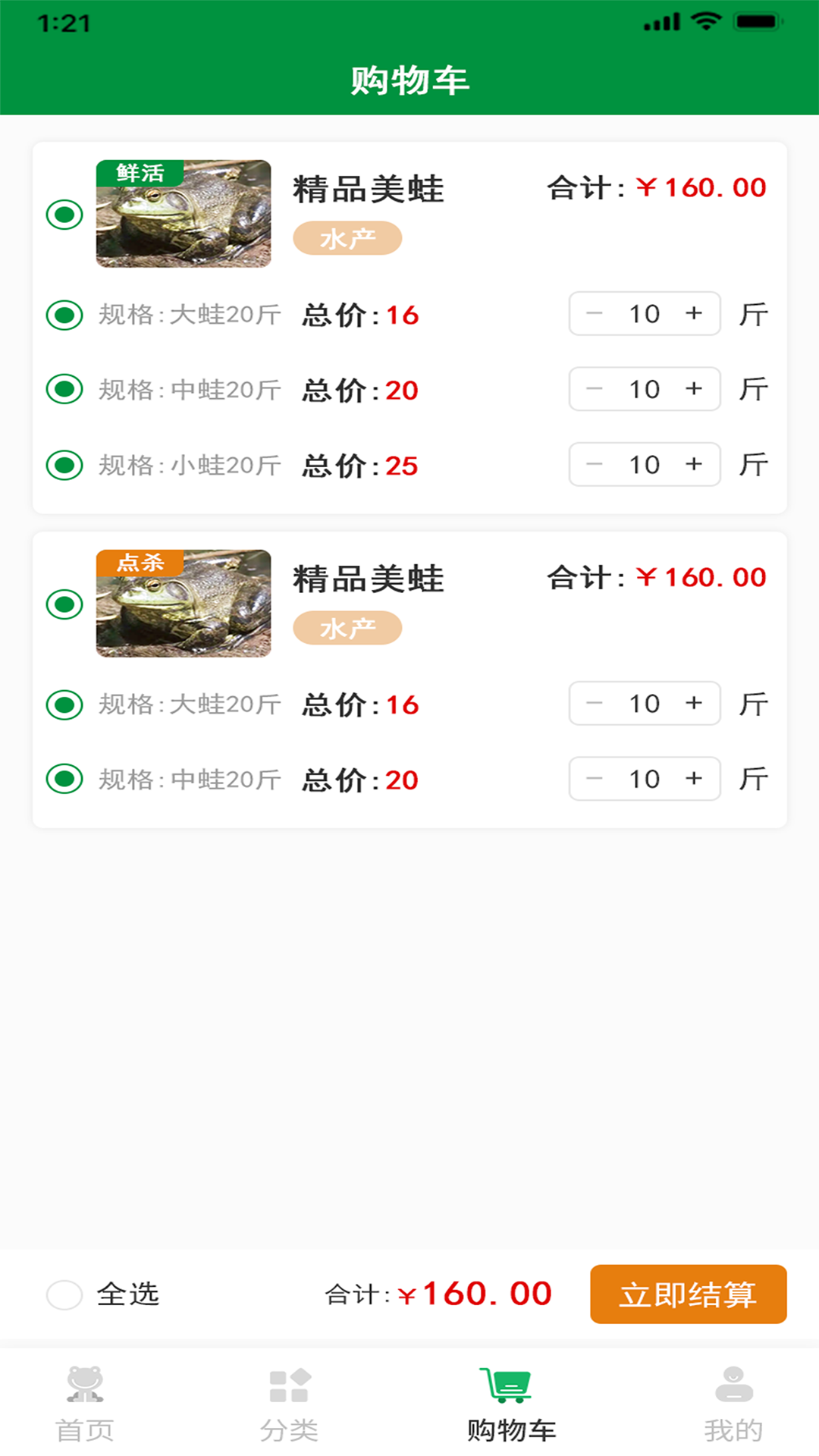
Task: Tap the 水产 tag under second 精品美蛙
Action: (x=347, y=627)
